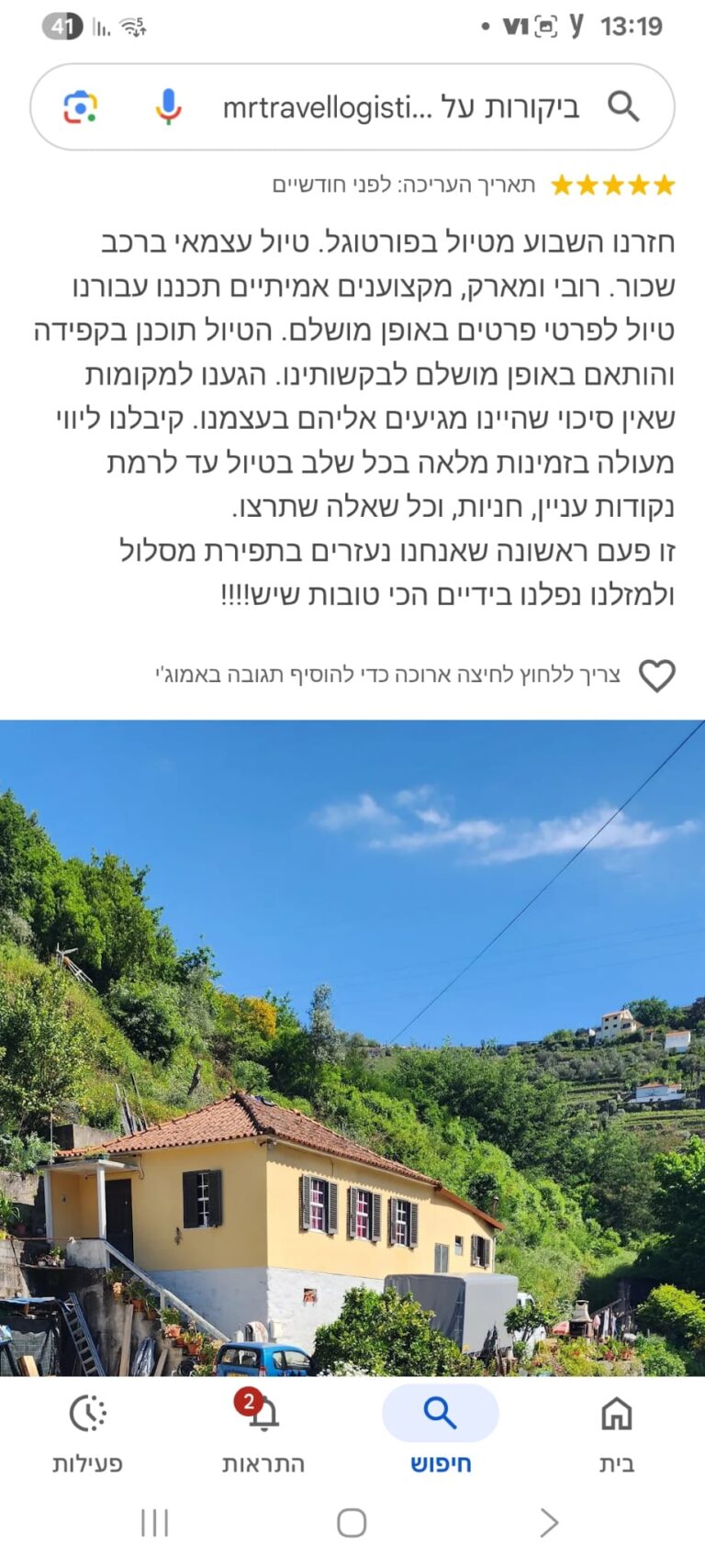Tap the search field with the mrtravellogisti query

coord(400,107)
